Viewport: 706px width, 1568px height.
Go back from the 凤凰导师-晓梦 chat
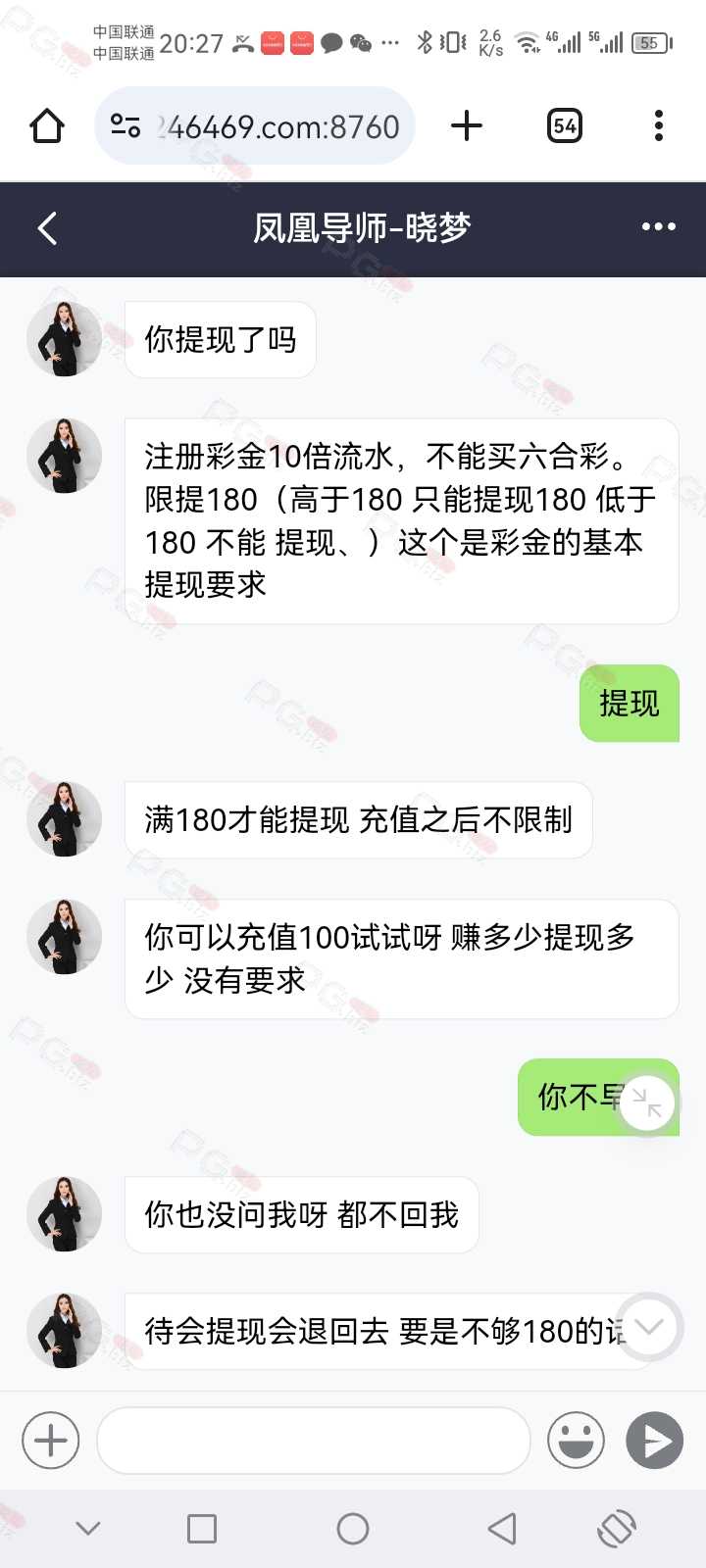click(47, 227)
